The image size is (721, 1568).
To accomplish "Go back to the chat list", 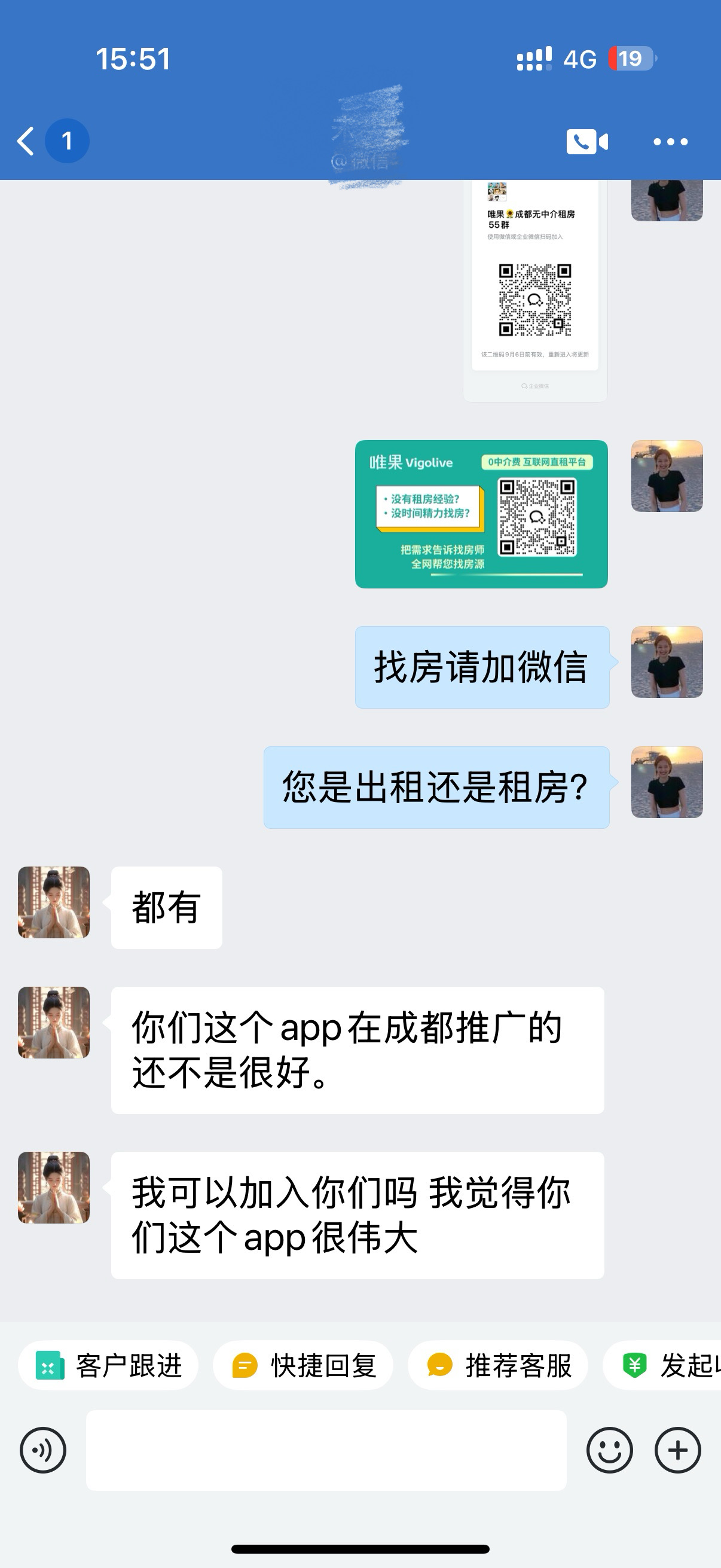I will point(26,141).
